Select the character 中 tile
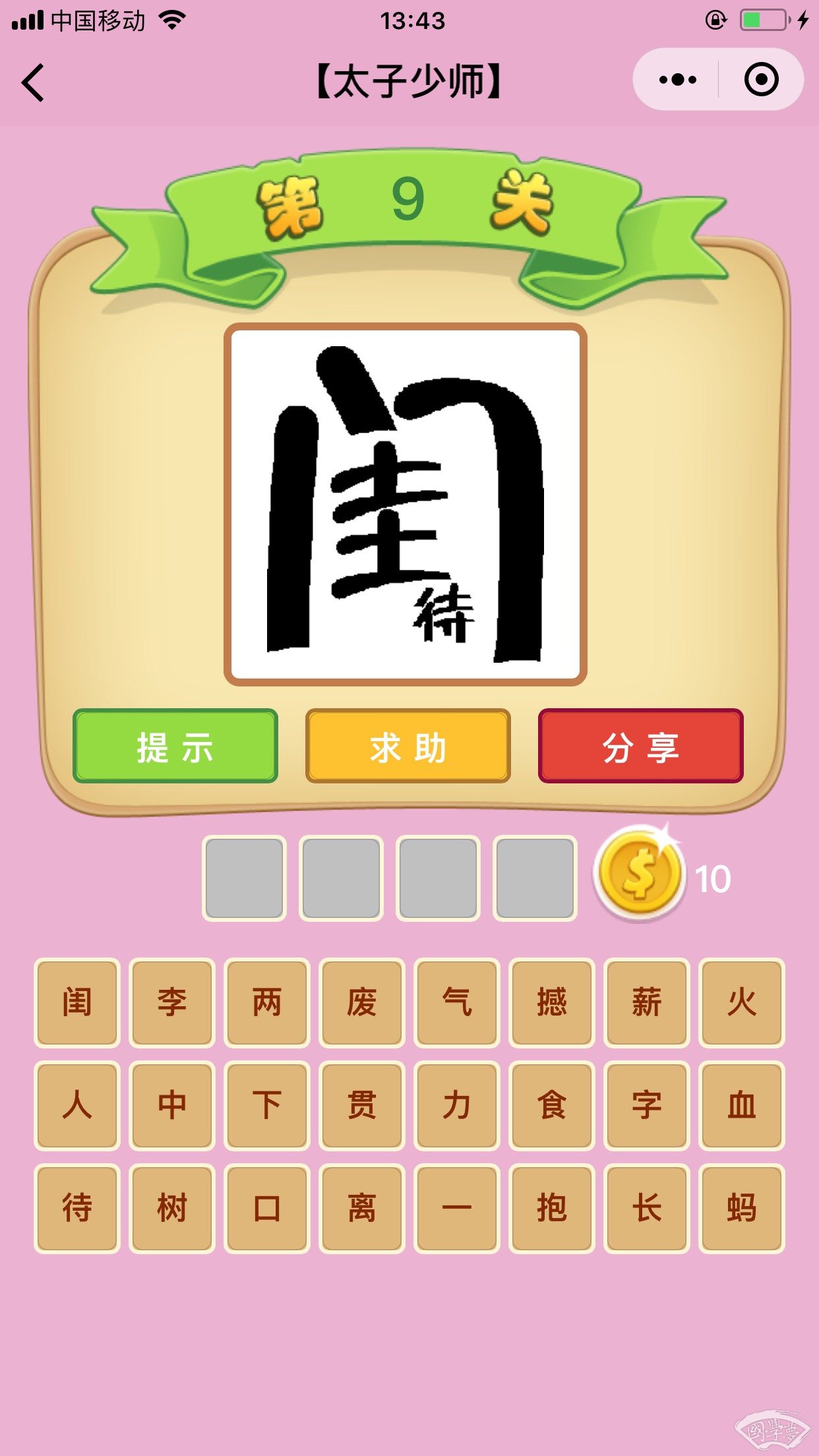This screenshot has width=819, height=1456. pos(172,1105)
